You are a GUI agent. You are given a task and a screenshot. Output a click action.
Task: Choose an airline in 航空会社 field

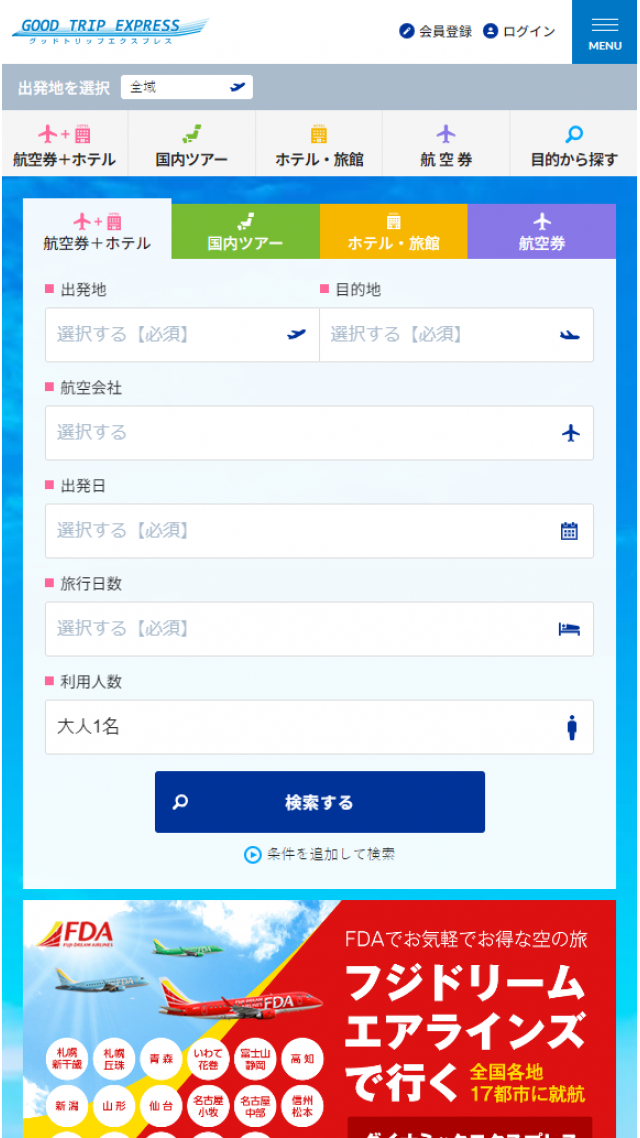pos(319,432)
